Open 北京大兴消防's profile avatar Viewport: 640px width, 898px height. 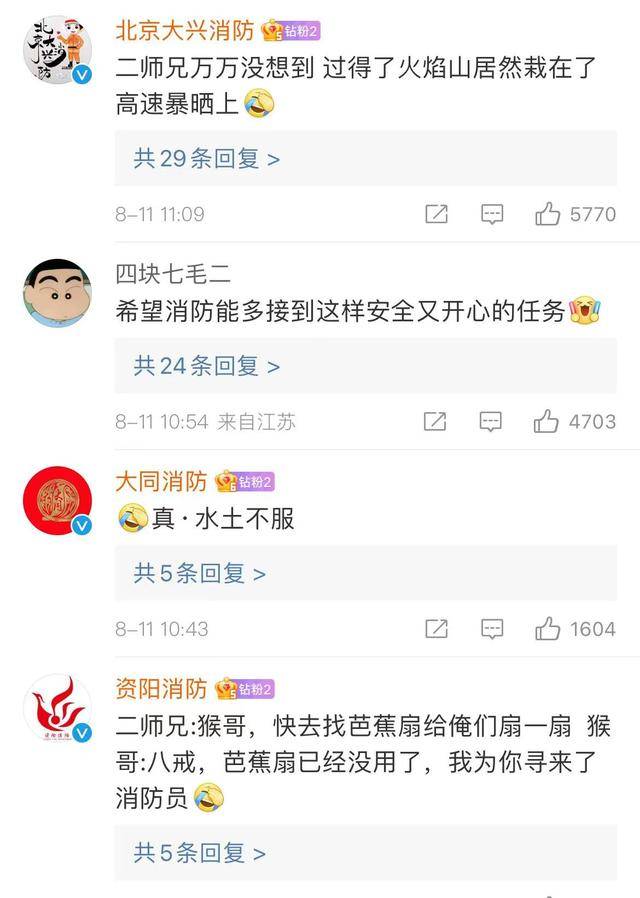(58, 50)
